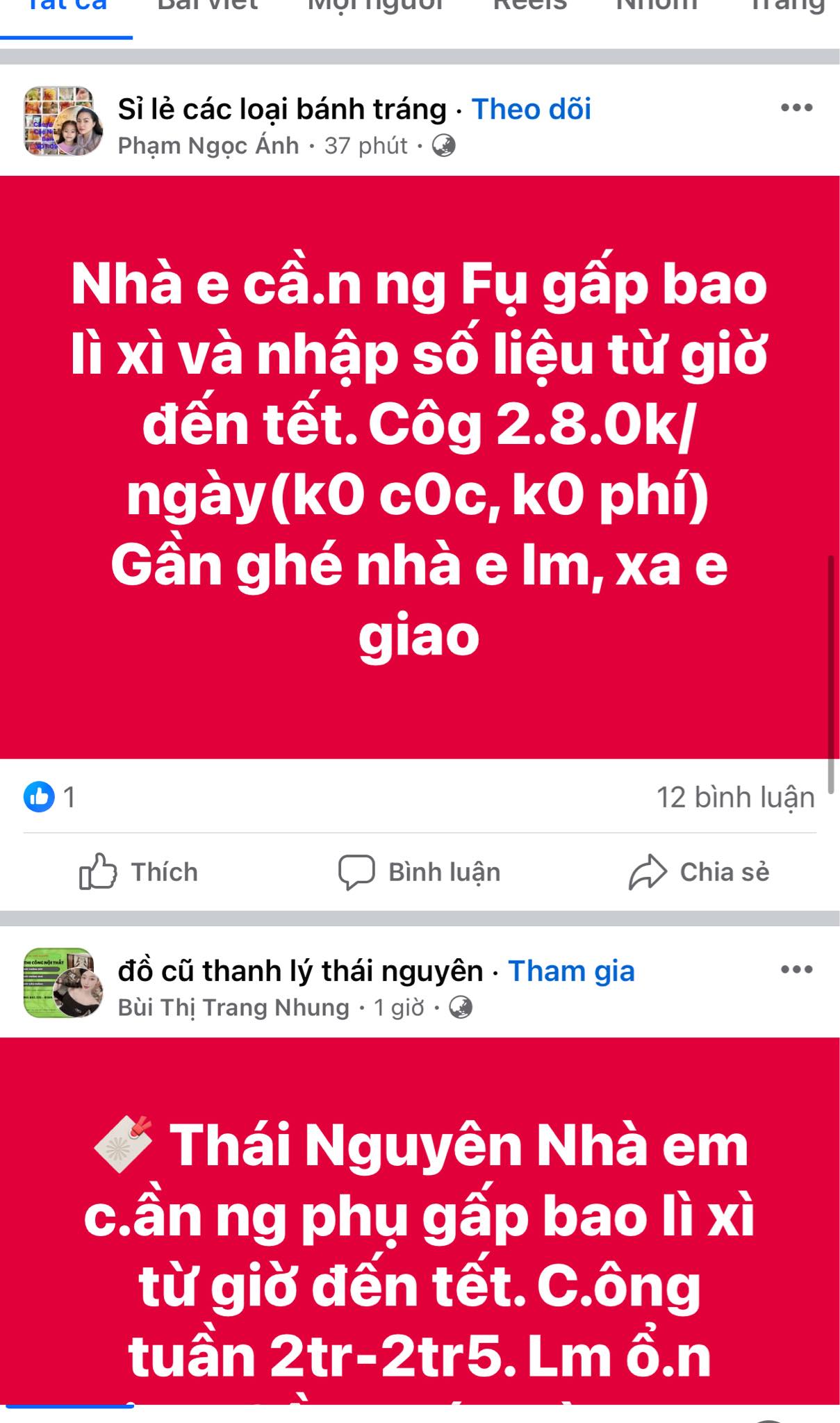Open options for Phạm Ngọc Ánh's post
This screenshot has height=1423, width=840.
click(x=796, y=108)
